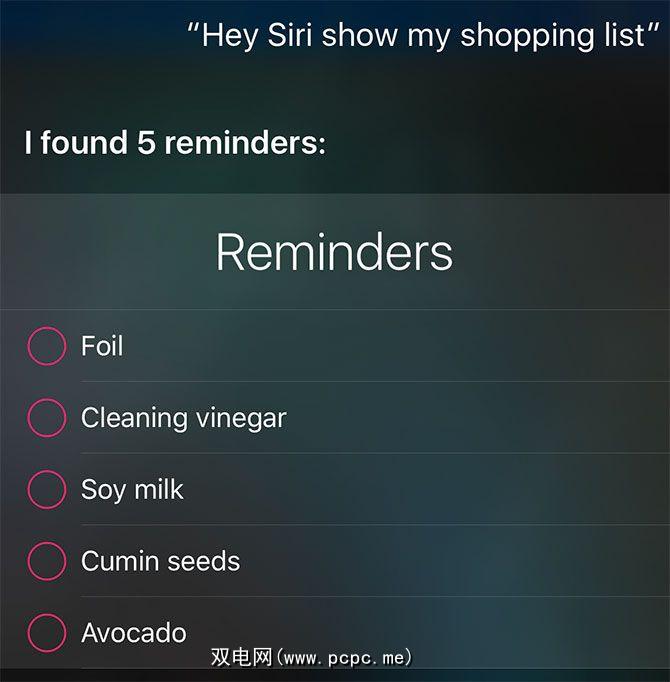Mark Avocado as done

(x=46, y=632)
